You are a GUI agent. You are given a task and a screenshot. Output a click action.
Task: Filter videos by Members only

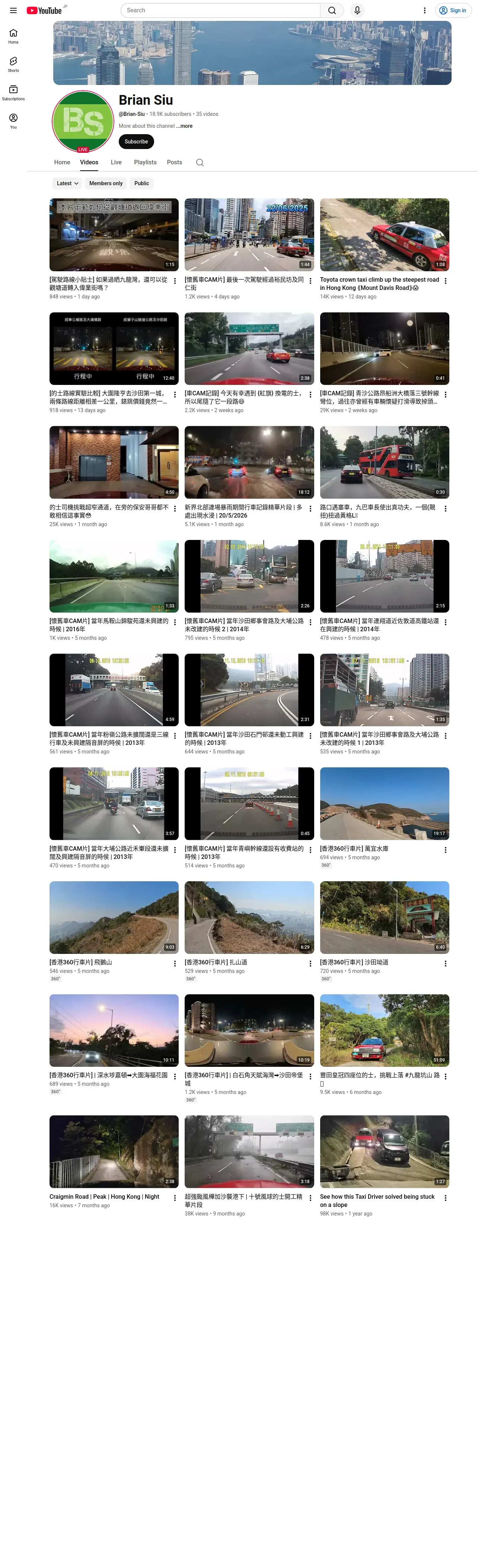click(x=106, y=183)
